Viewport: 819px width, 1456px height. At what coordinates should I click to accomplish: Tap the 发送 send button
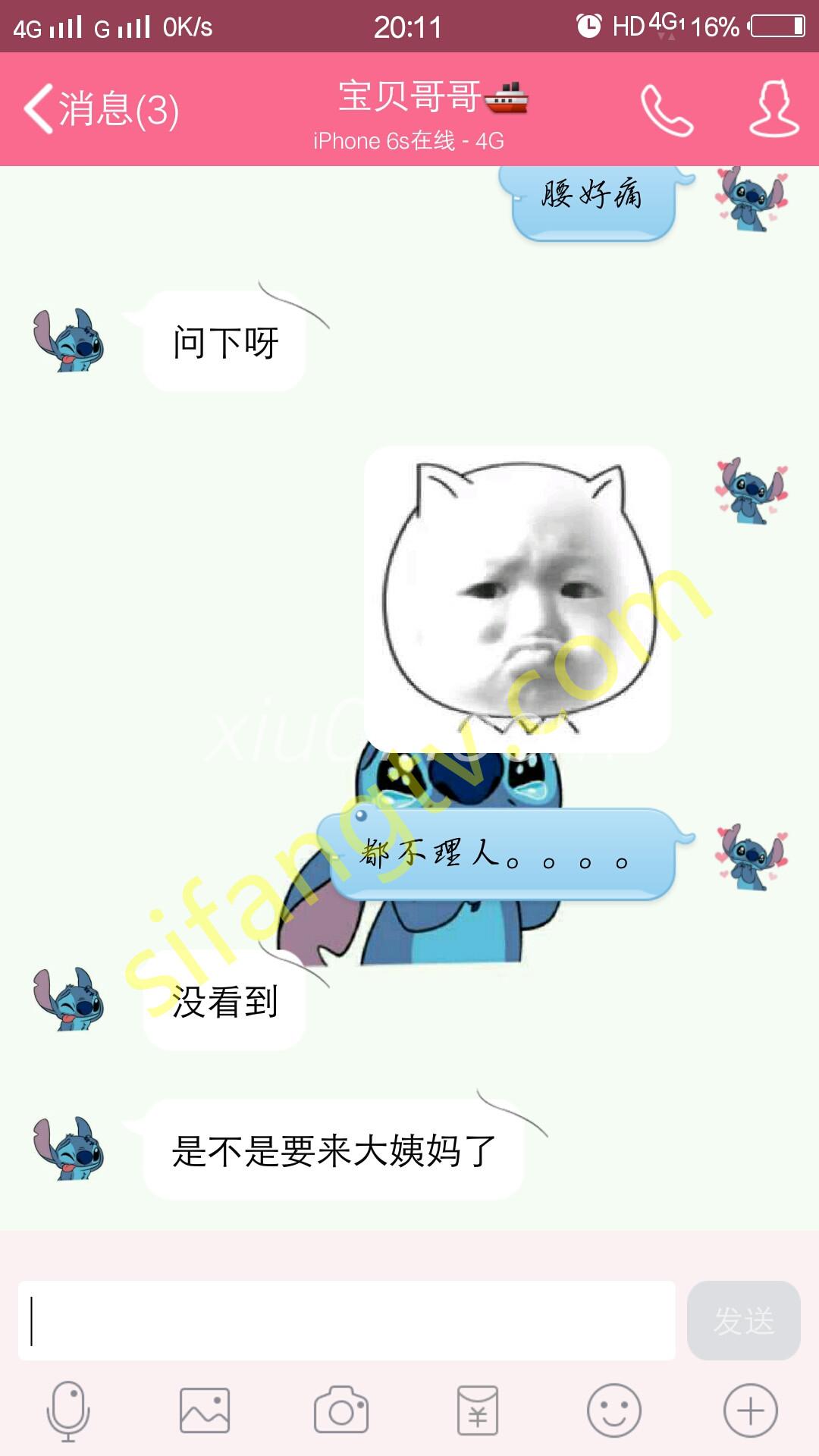743,1320
